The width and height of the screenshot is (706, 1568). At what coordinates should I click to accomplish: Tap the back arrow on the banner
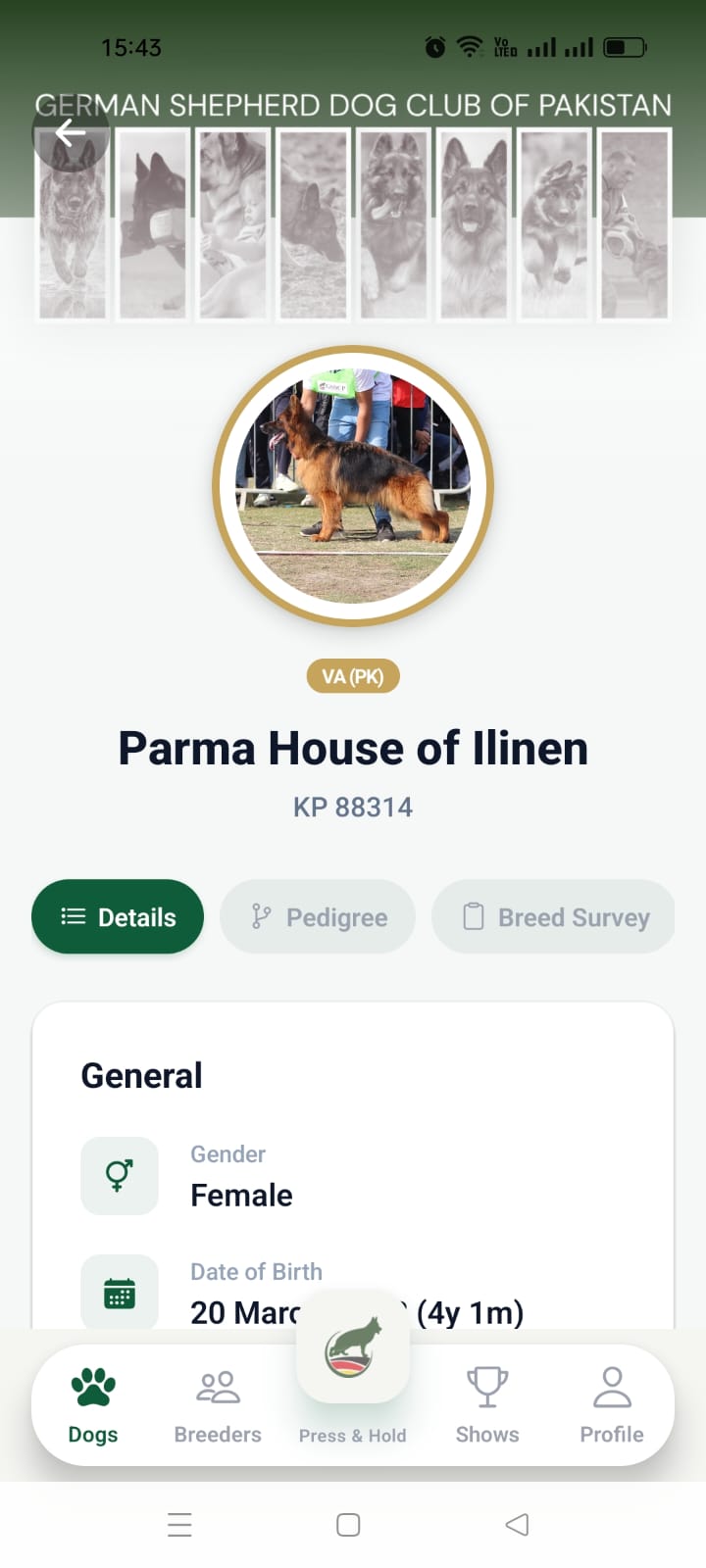click(70, 132)
